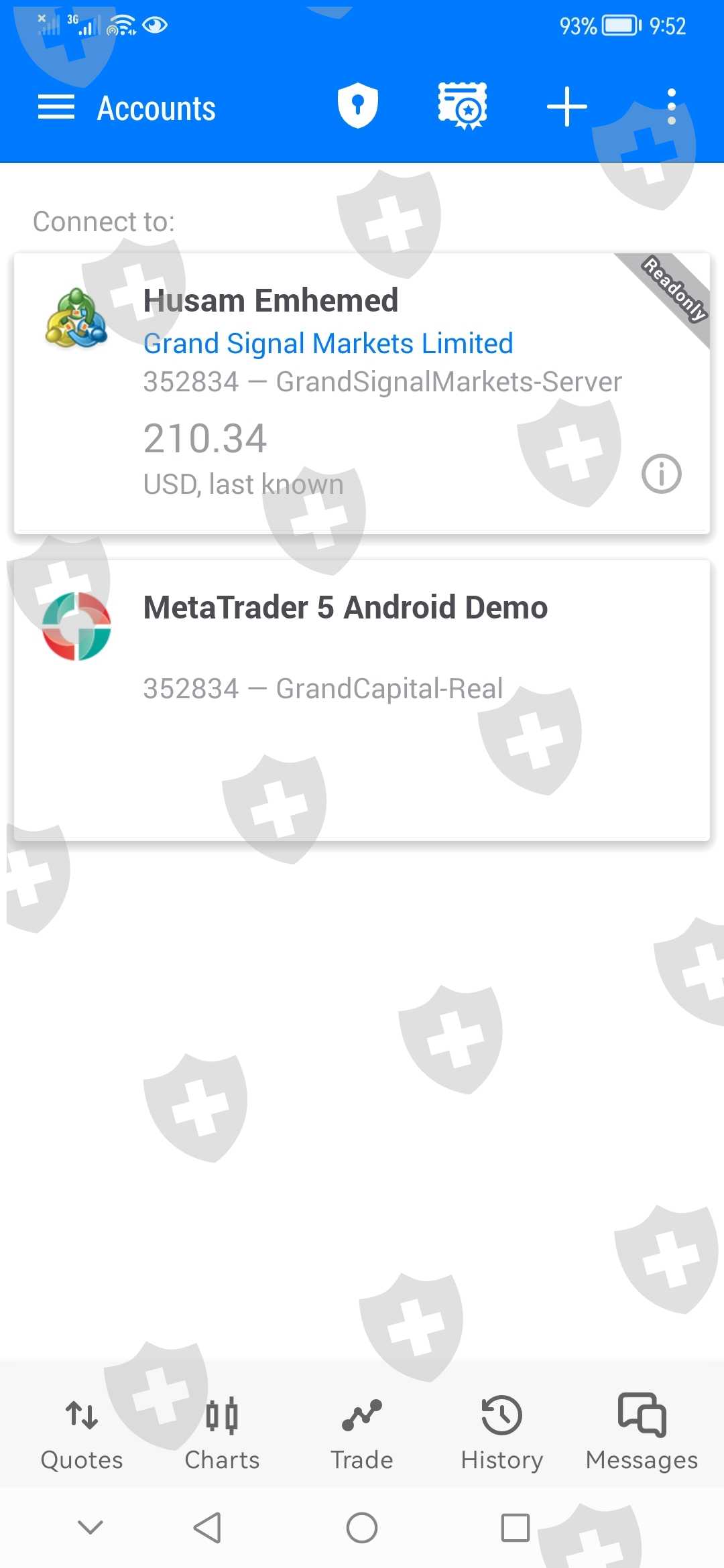Go to the home screen
Image resolution: width=724 pixels, height=1568 pixels.
(x=362, y=1528)
